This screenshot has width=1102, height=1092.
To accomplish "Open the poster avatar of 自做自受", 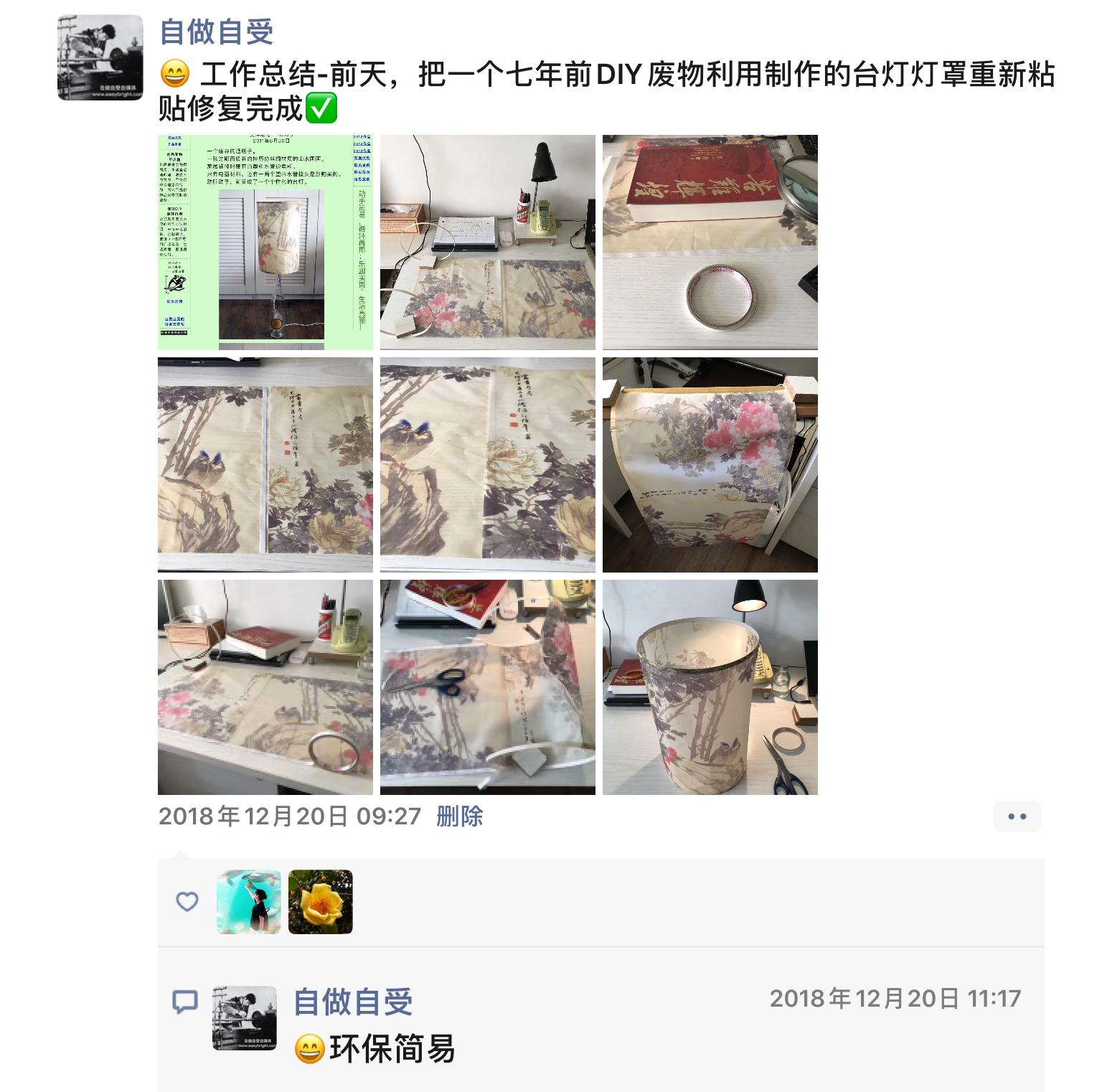I will pyautogui.click(x=100, y=57).
